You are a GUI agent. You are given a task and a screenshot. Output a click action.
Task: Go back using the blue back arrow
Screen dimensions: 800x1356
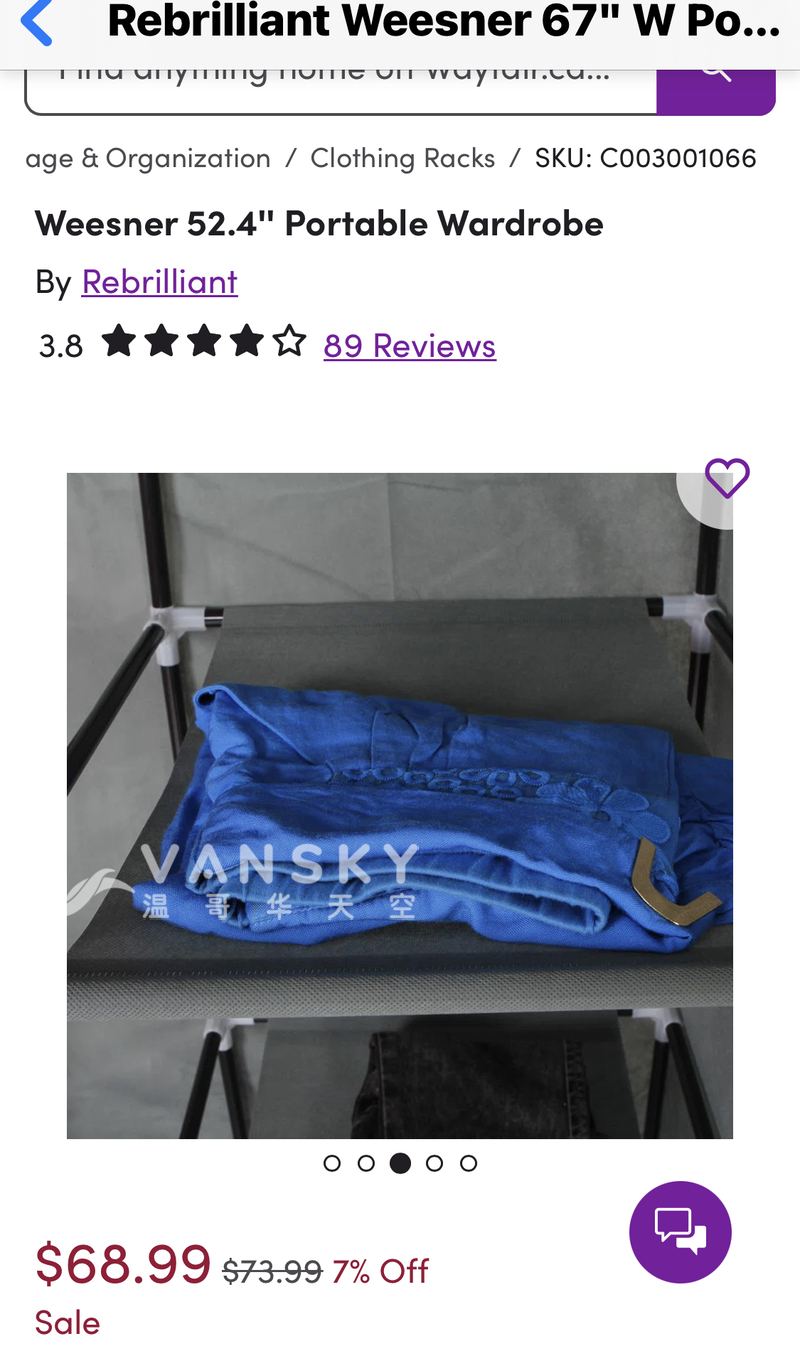click(x=37, y=24)
